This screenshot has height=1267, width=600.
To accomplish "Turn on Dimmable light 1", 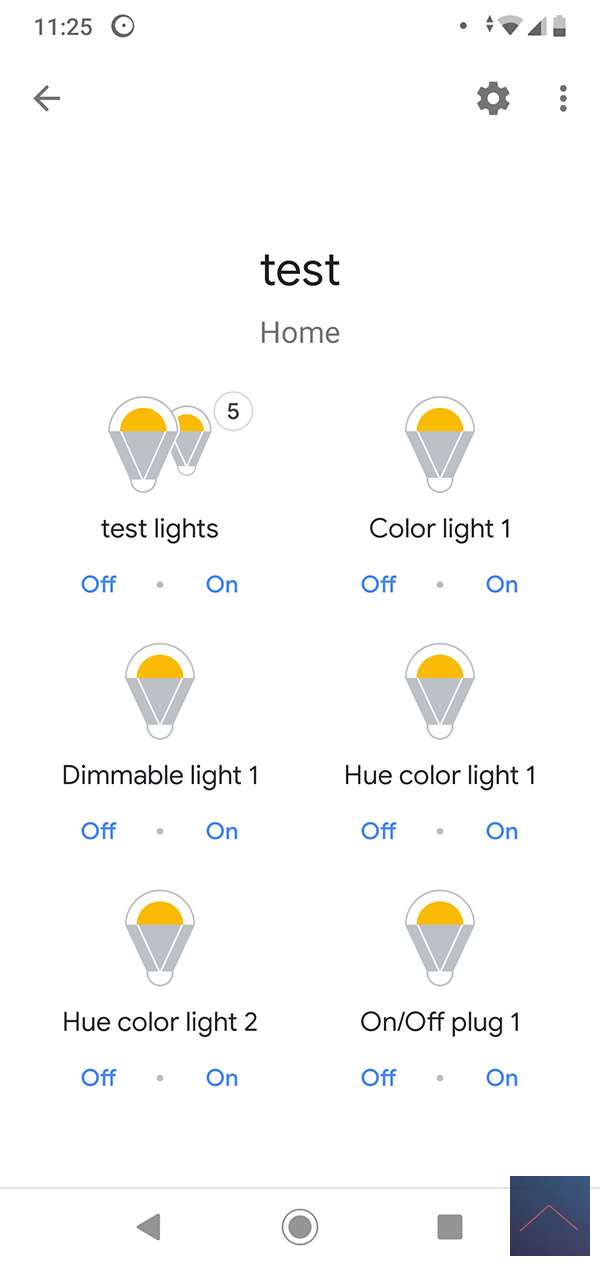I will coord(222,831).
